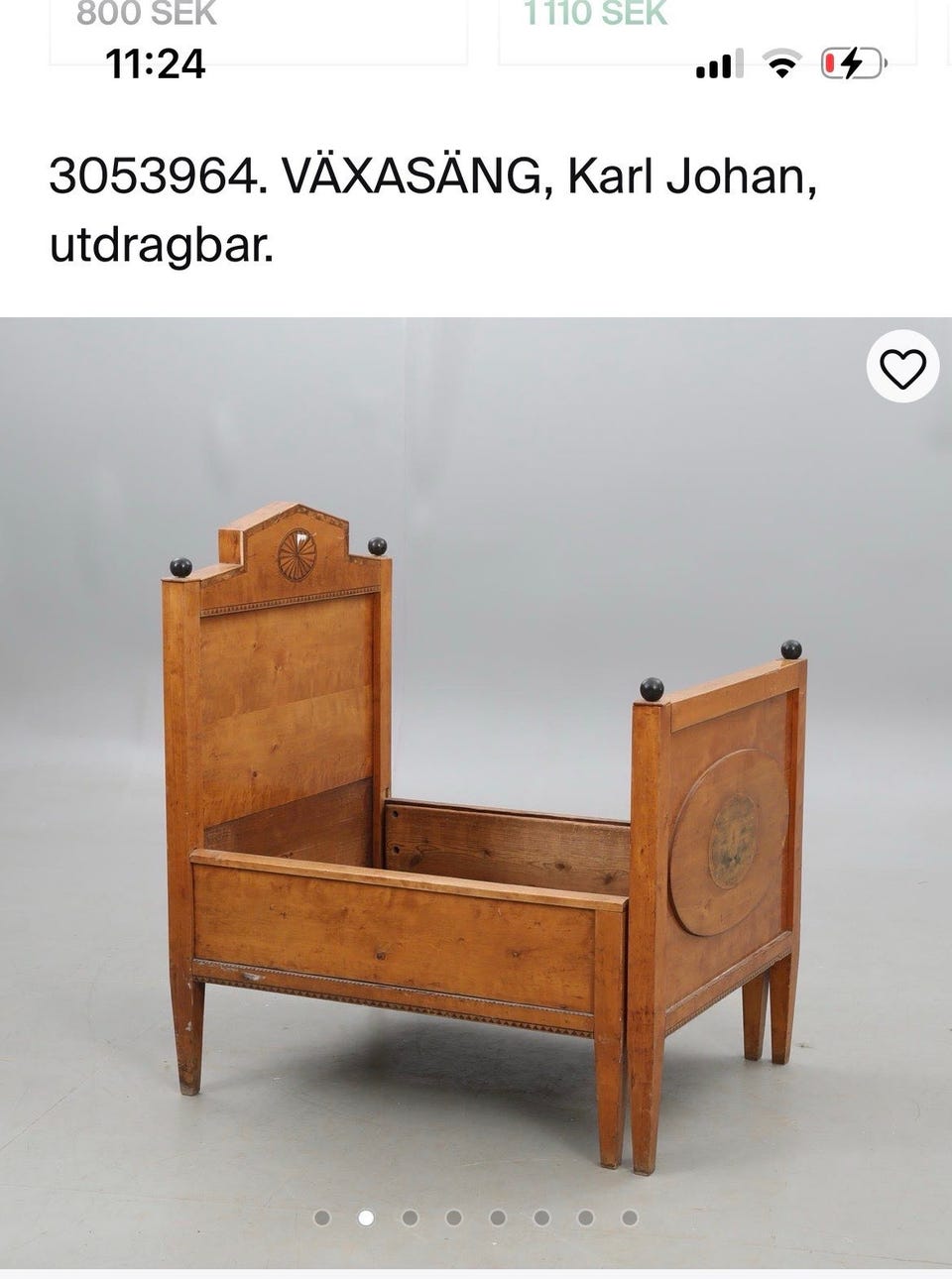Tap the cellular signal strength icon
Viewport: 952px width, 1279px height.
(719, 62)
